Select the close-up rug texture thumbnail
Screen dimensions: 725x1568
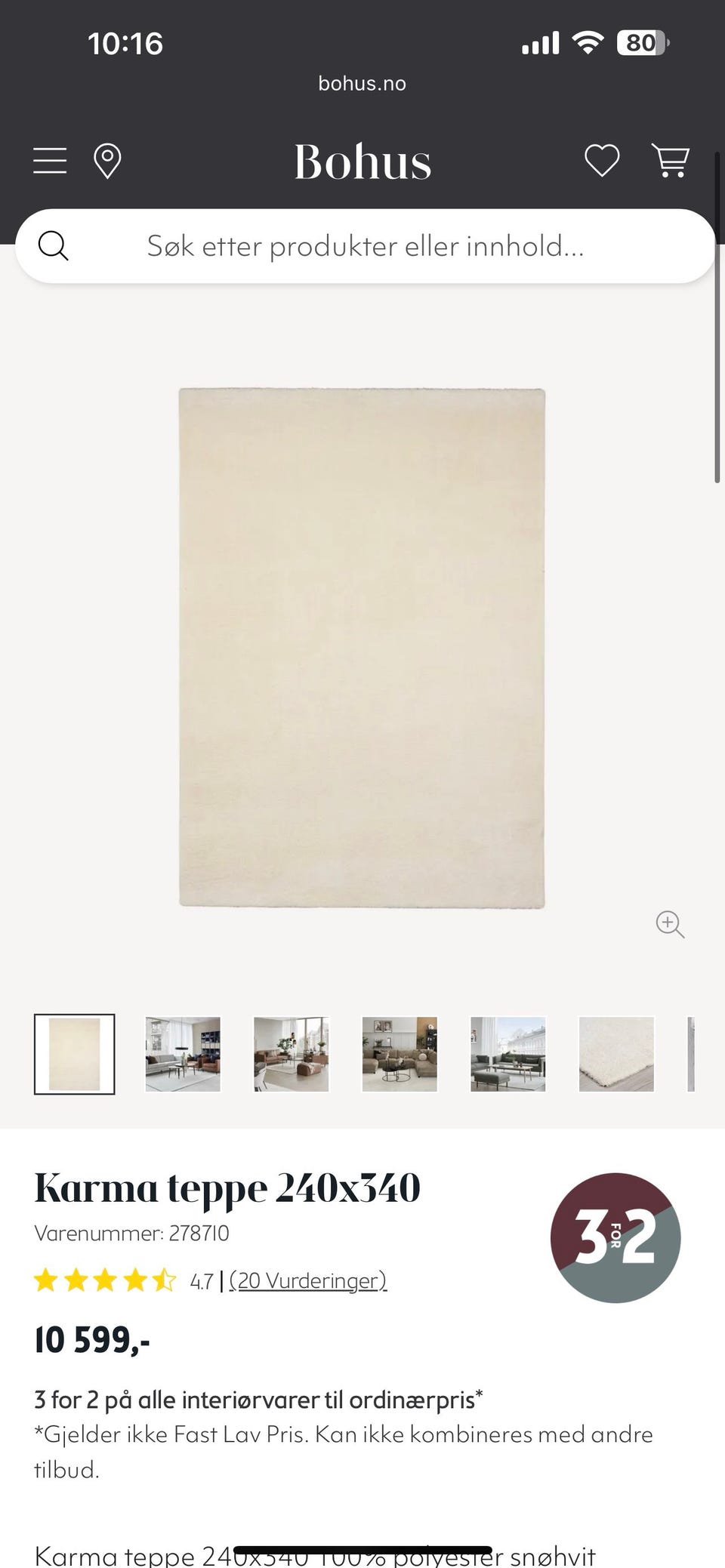tap(616, 1055)
